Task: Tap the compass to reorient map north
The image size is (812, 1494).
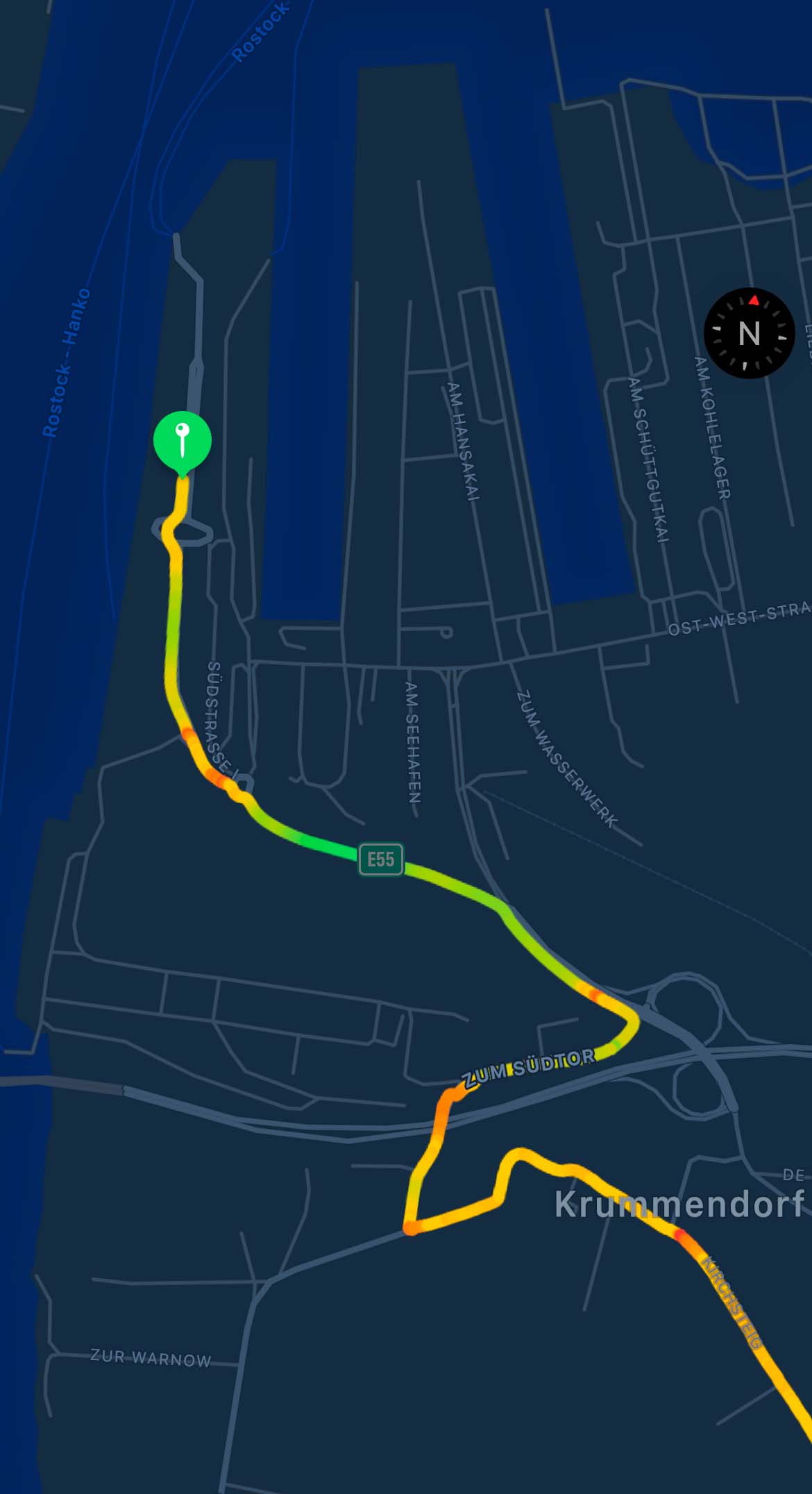Action: [749, 333]
